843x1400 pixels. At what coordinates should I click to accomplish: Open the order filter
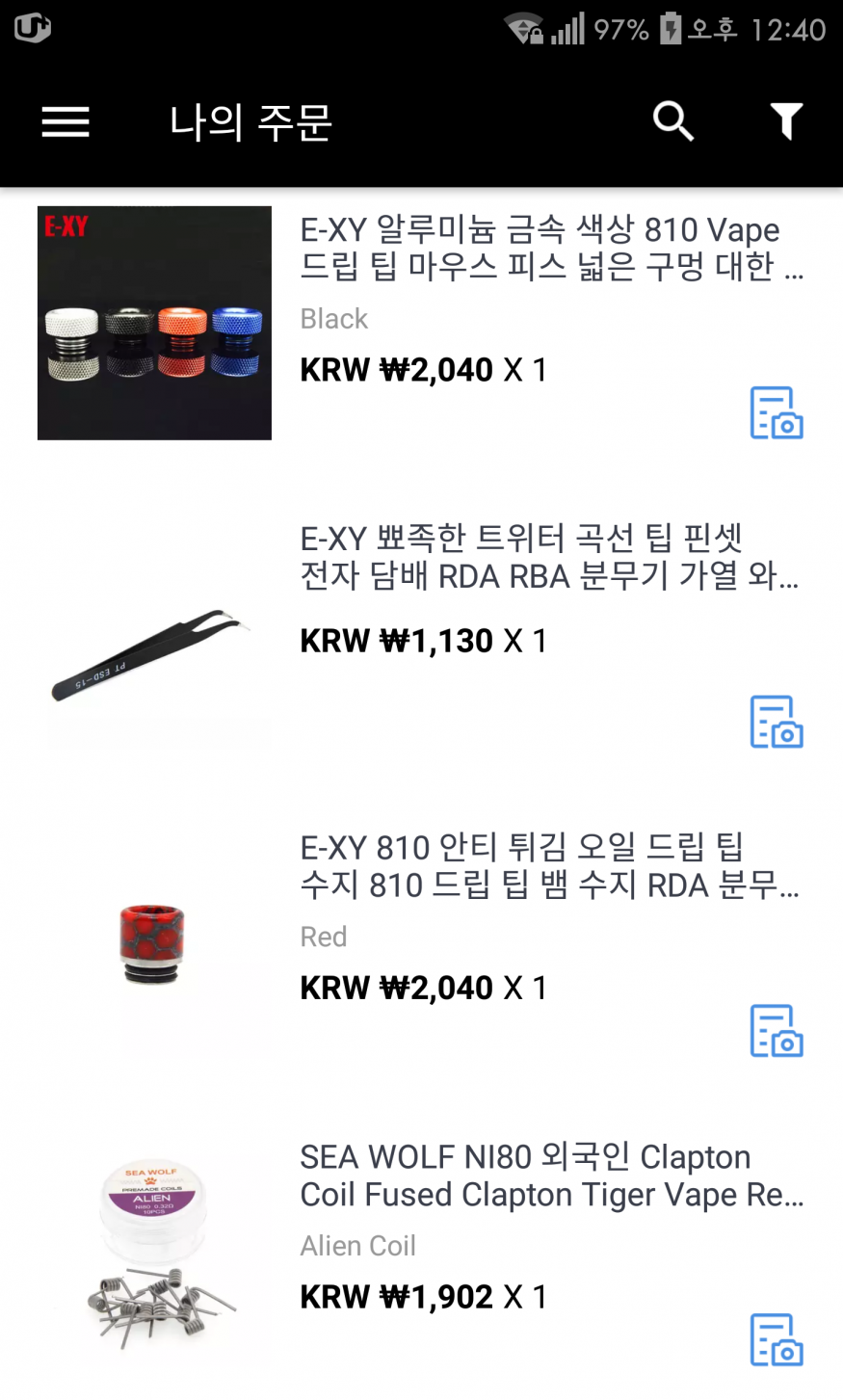[x=786, y=121]
